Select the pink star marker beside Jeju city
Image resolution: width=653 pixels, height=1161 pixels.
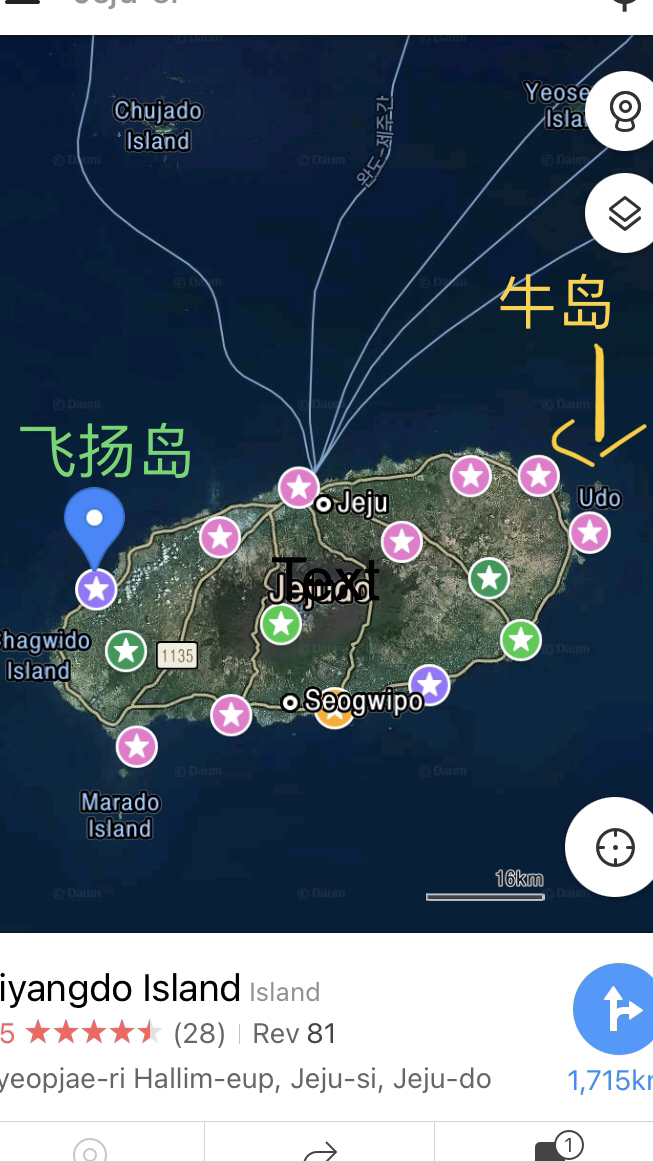[x=298, y=488]
